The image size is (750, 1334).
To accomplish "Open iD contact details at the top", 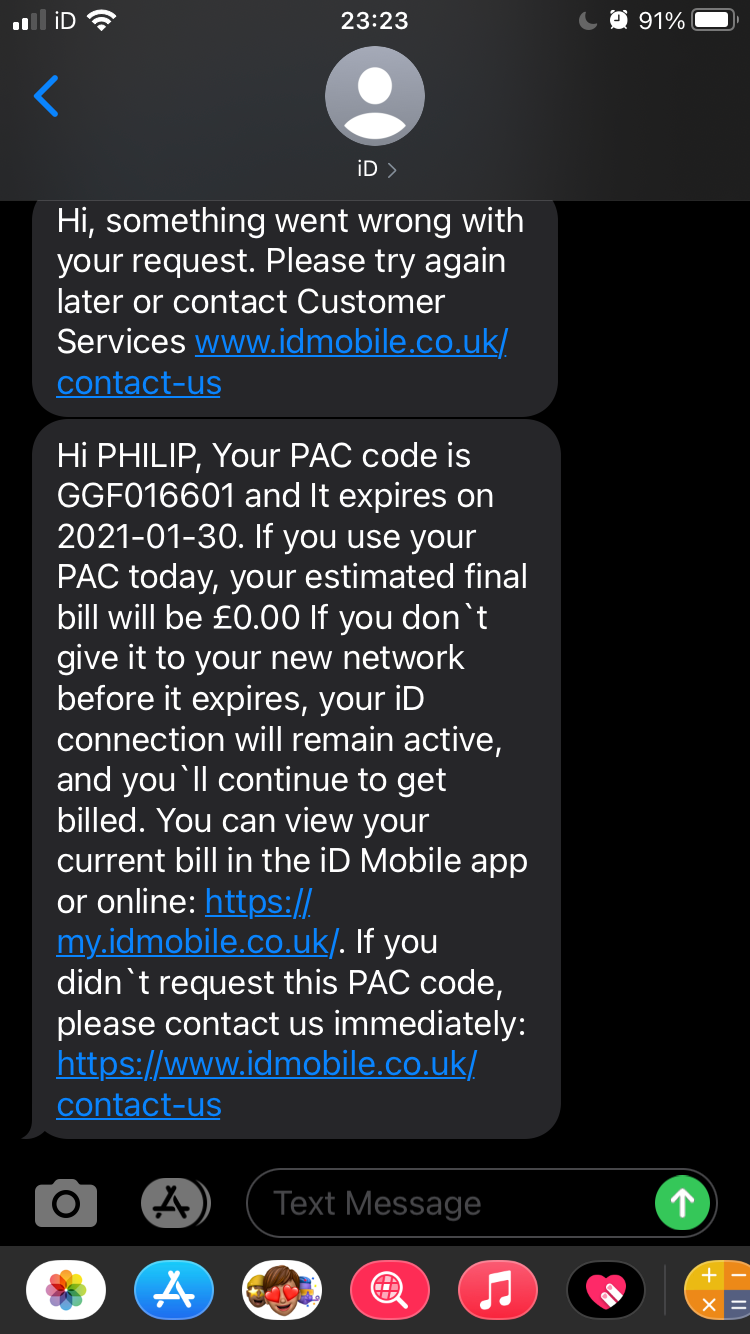I will 375,112.
